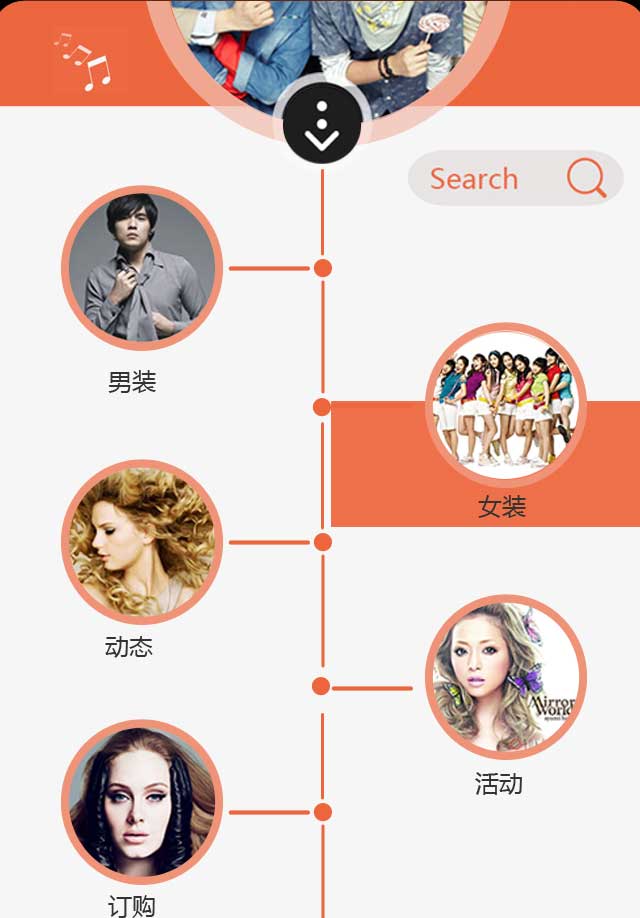
Task: Go to the 订购 section
Action: tap(141, 802)
